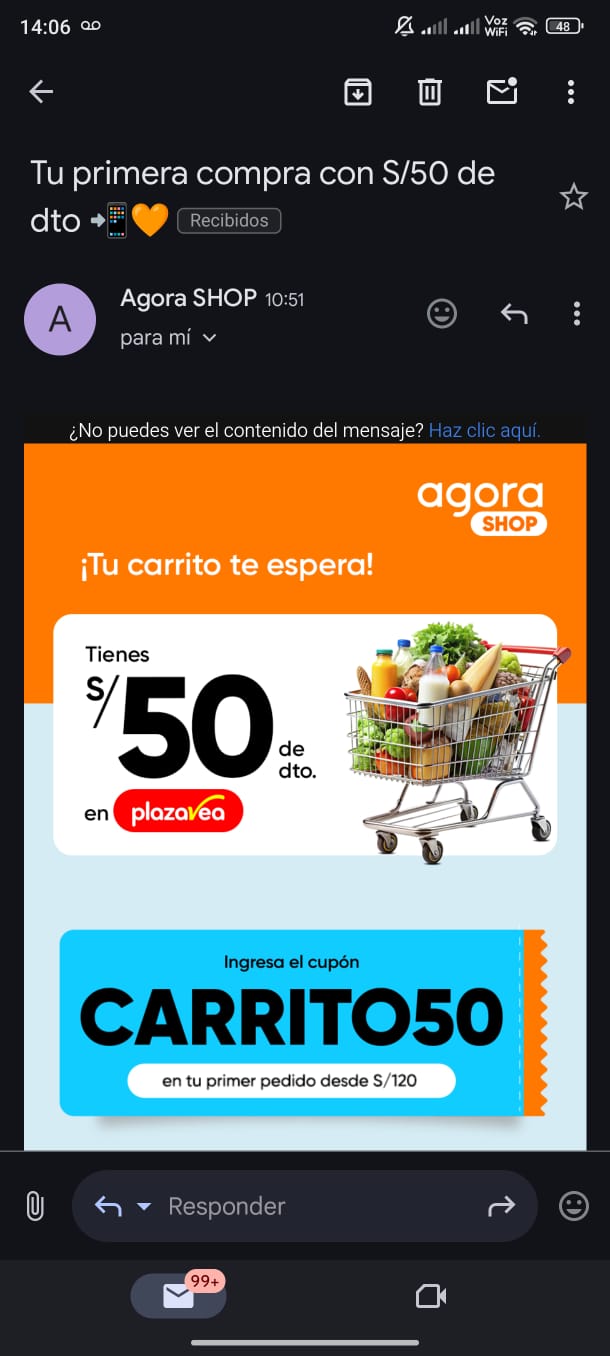This screenshot has height=1356, width=610.
Task: Go back to the inbox
Action: click(x=41, y=92)
